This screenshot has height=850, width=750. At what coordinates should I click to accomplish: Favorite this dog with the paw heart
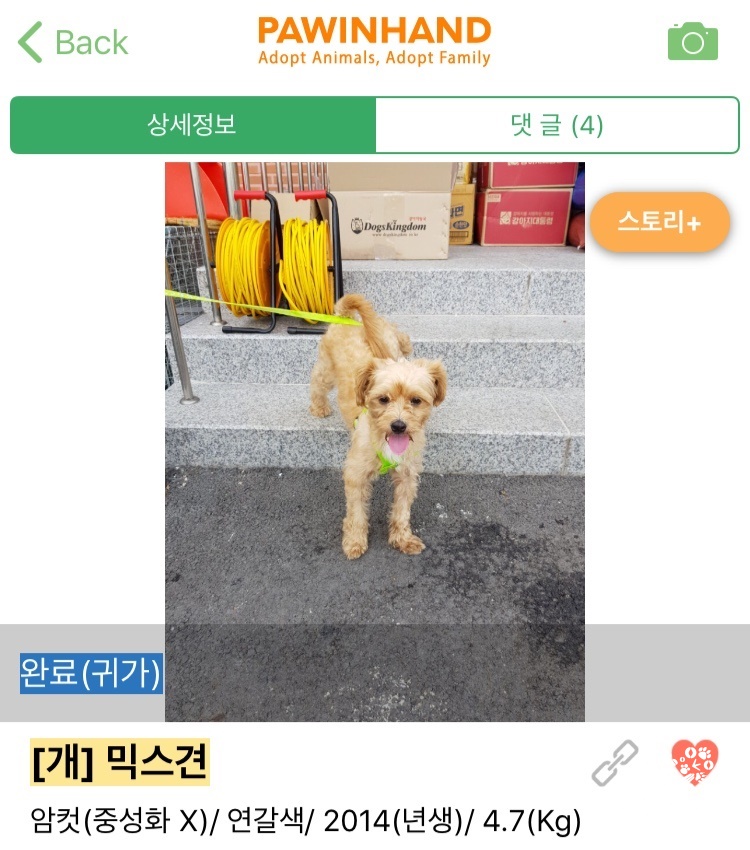[x=694, y=763]
